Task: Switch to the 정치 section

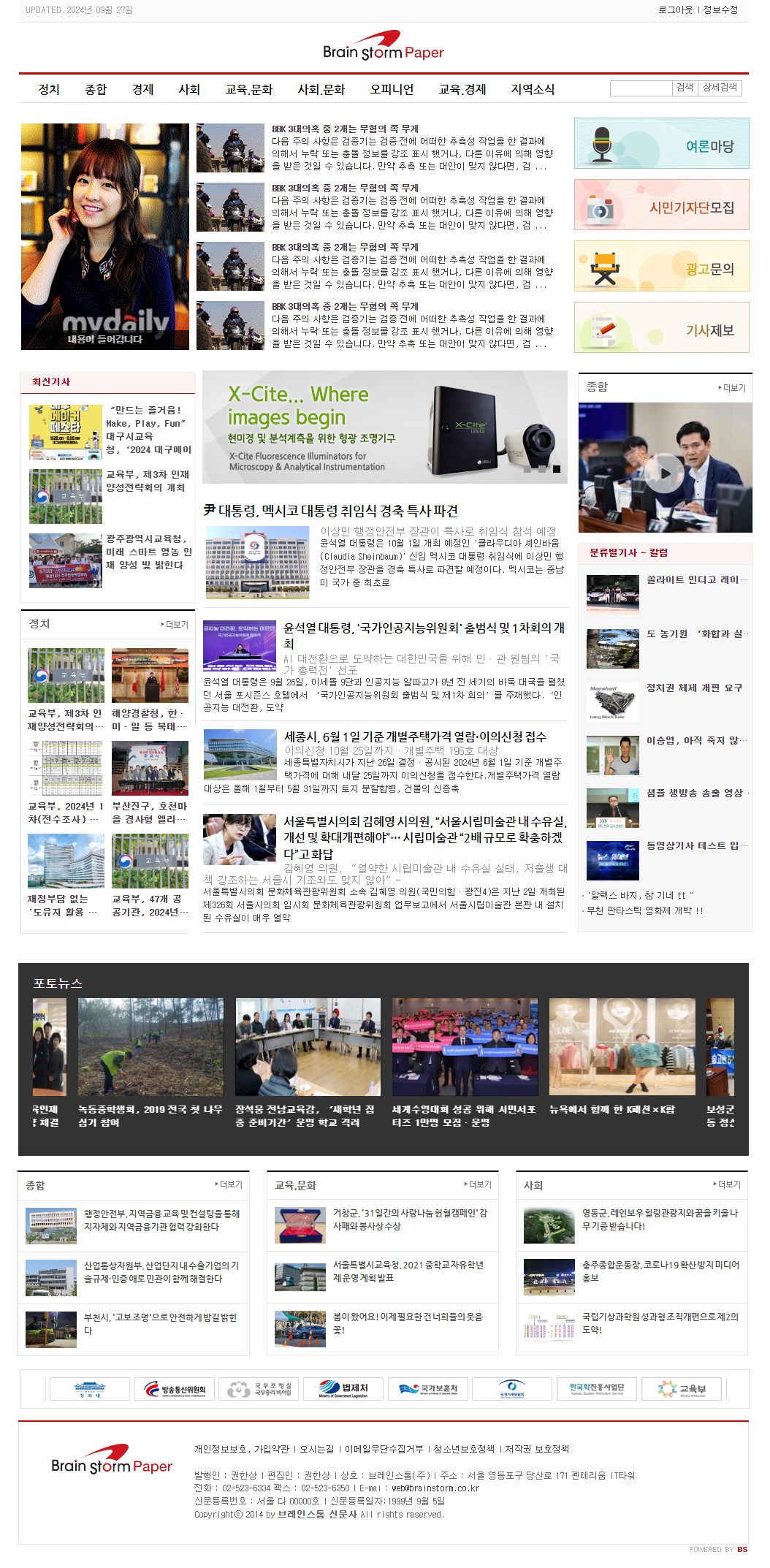Action: [49, 89]
